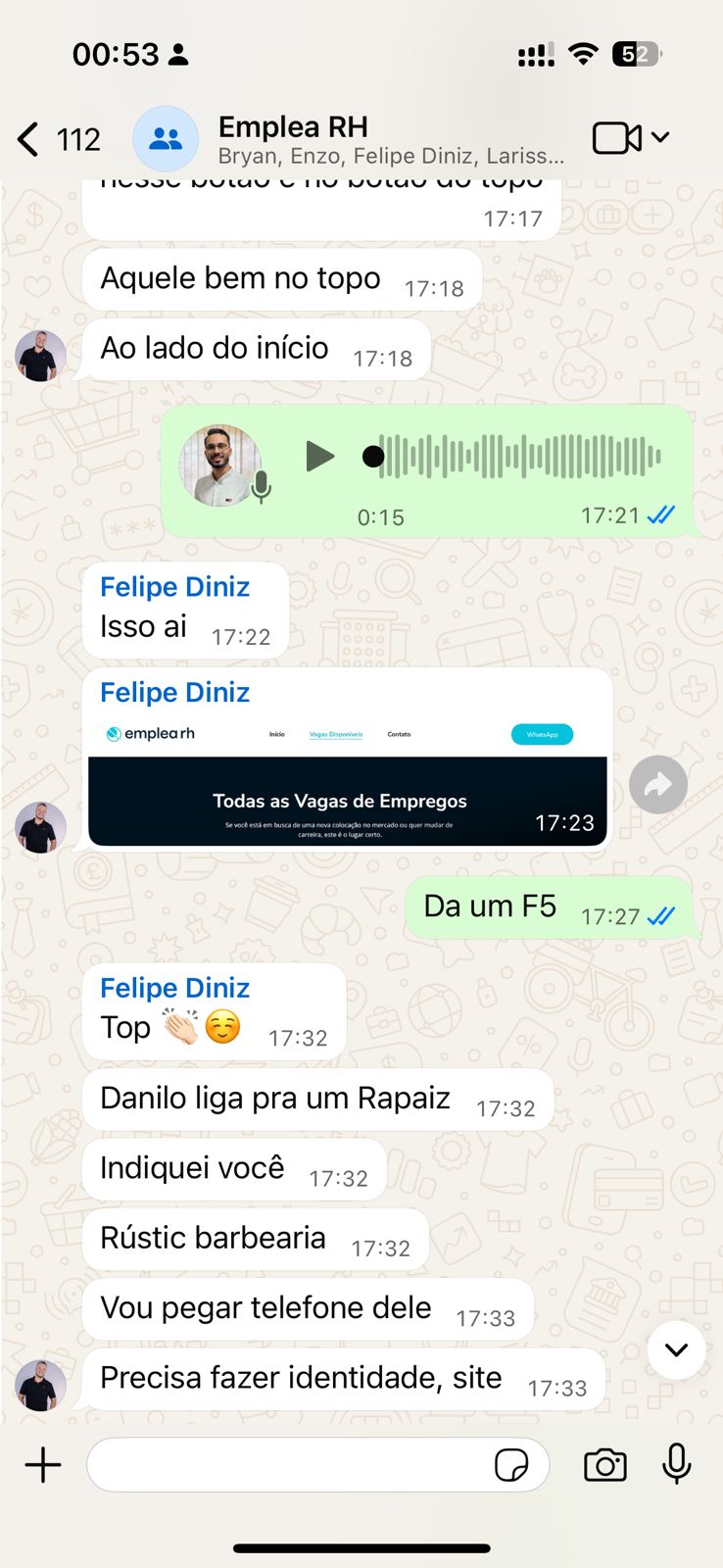Seek within the voice message waveform
The image size is (723, 1568).
519,457
